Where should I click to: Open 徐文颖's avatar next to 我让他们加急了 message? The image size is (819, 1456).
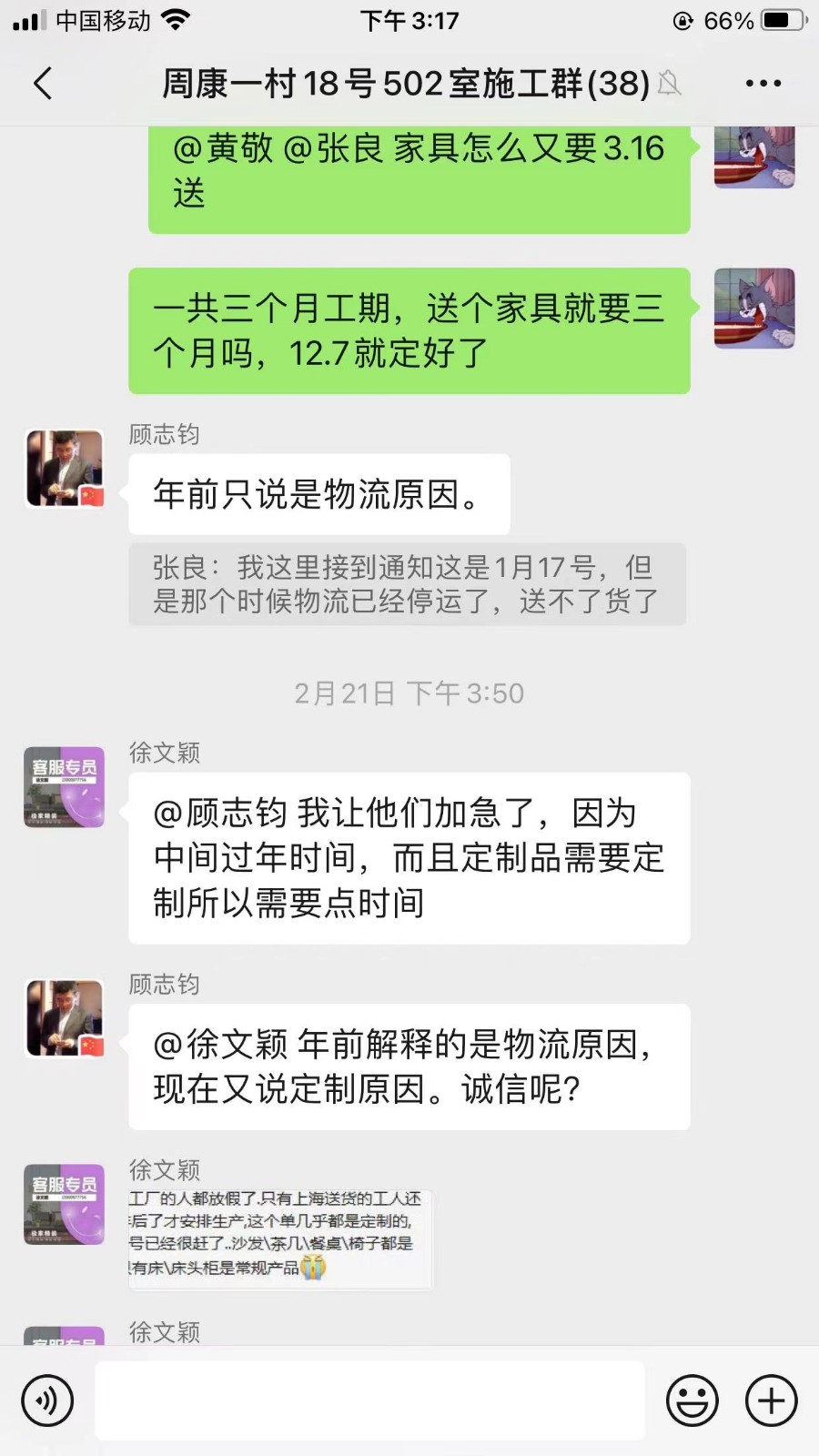tap(64, 787)
